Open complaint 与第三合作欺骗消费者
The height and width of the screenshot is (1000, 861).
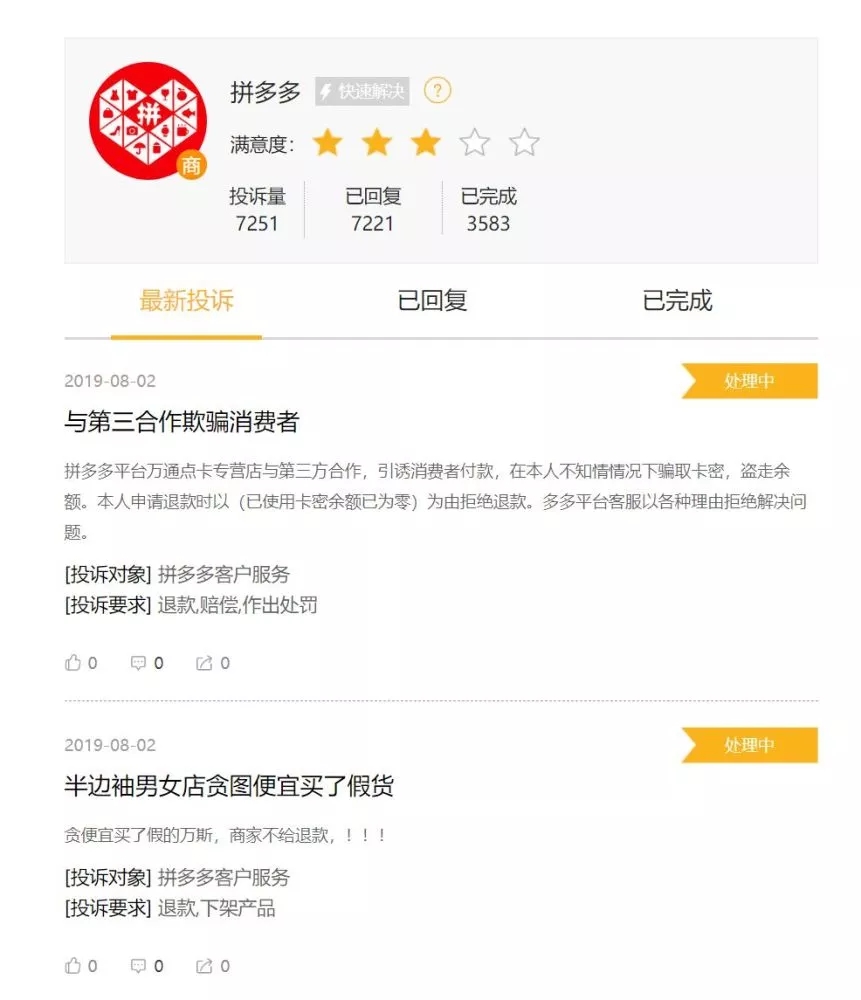181,422
